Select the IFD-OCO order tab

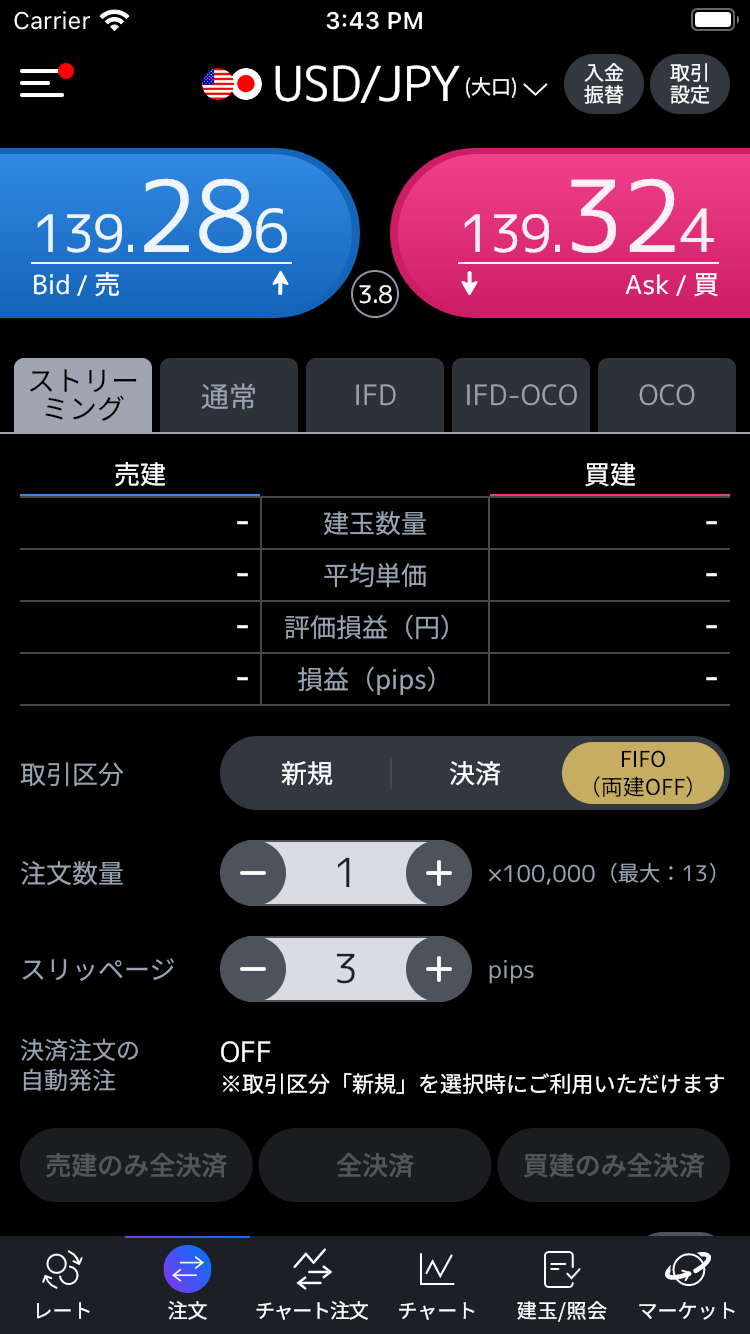pos(521,396)
